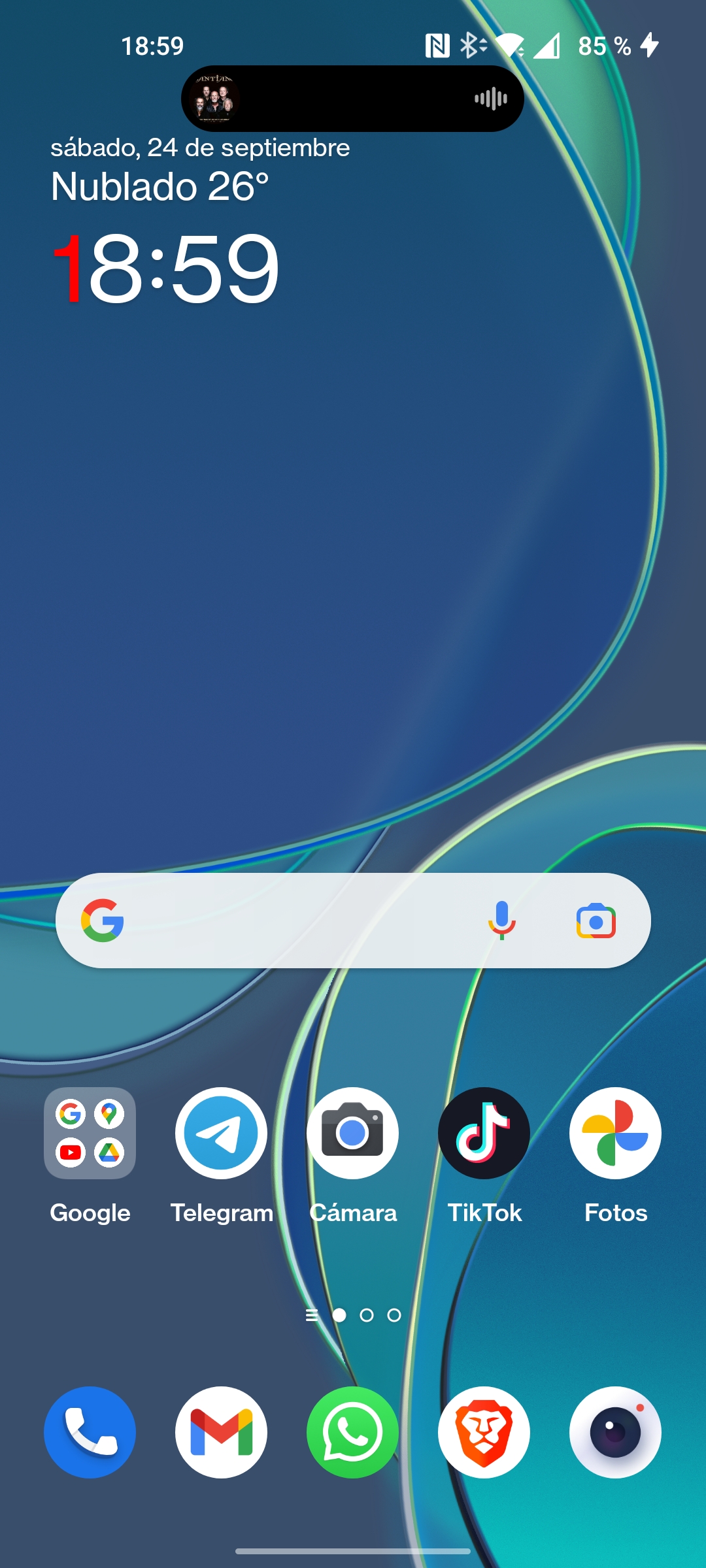Open the camera app in the dock

tap(615, 1432)
